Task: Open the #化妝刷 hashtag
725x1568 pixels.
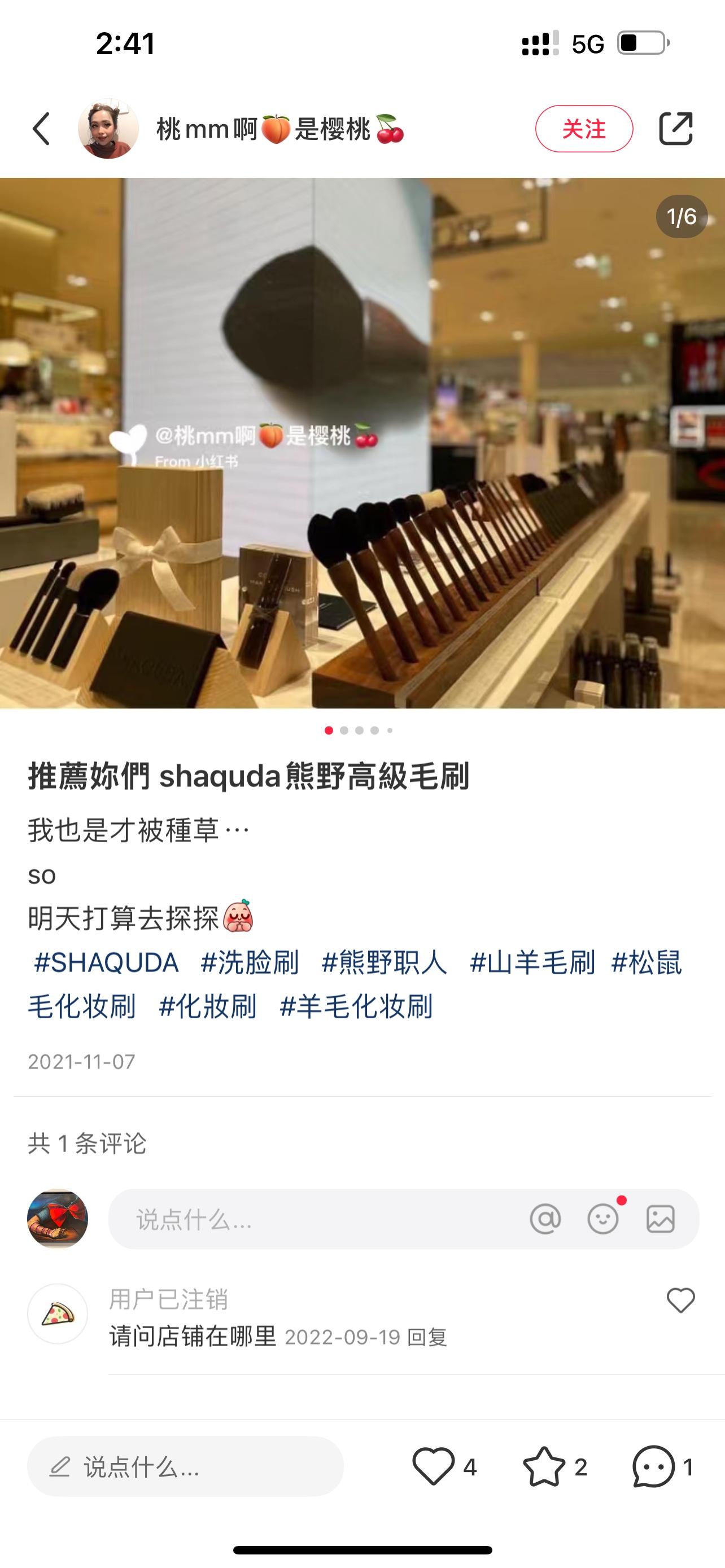Action: [x=208, y=1006]
